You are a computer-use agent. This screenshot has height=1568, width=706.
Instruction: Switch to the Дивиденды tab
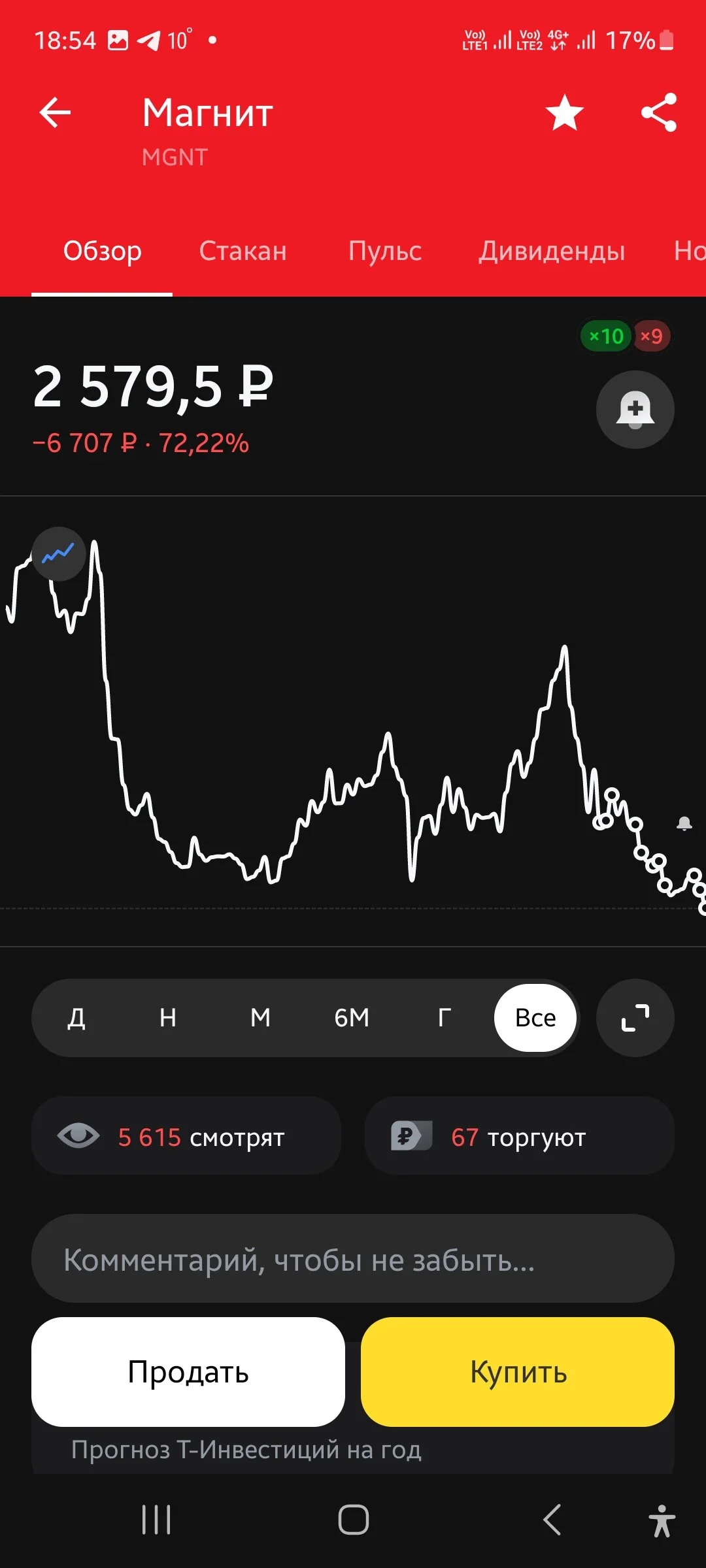[x=552, y=251]
